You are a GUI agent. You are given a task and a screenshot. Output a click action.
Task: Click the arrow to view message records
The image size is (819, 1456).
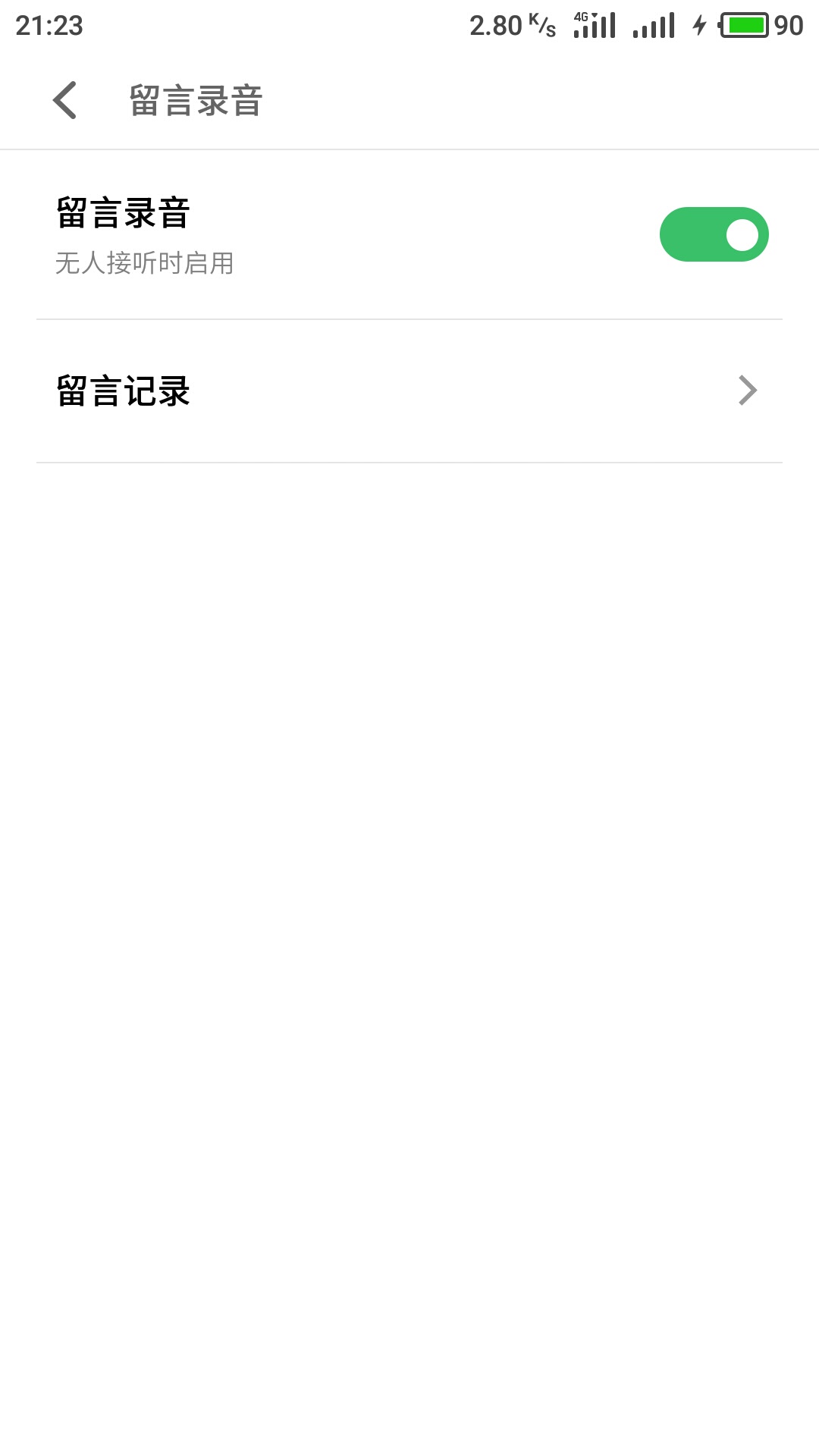tap(749, 390)
